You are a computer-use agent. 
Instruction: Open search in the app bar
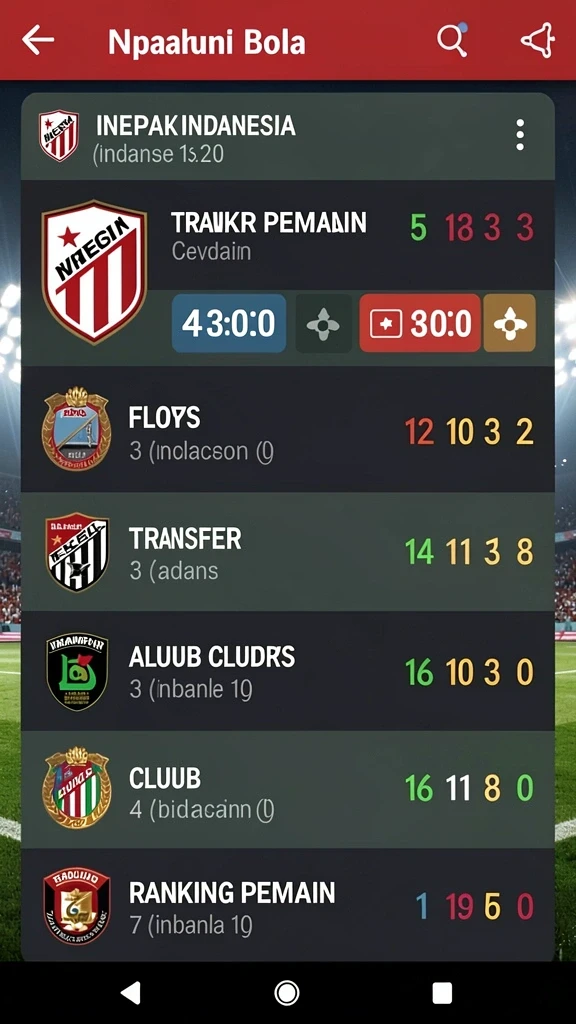[x=452, y=40]
